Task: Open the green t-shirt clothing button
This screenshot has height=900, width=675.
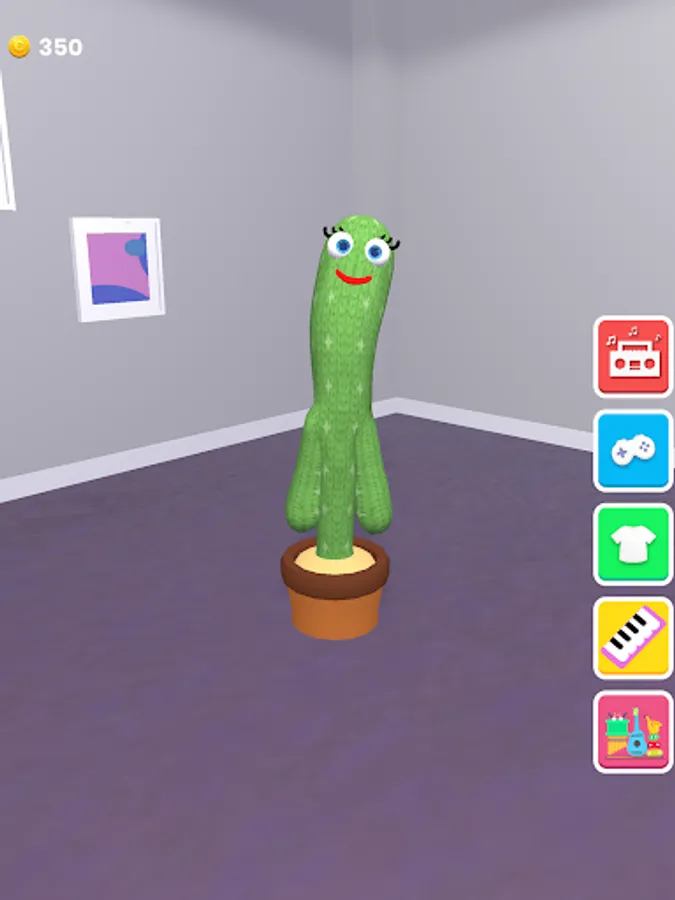Action: pos(633,544)
